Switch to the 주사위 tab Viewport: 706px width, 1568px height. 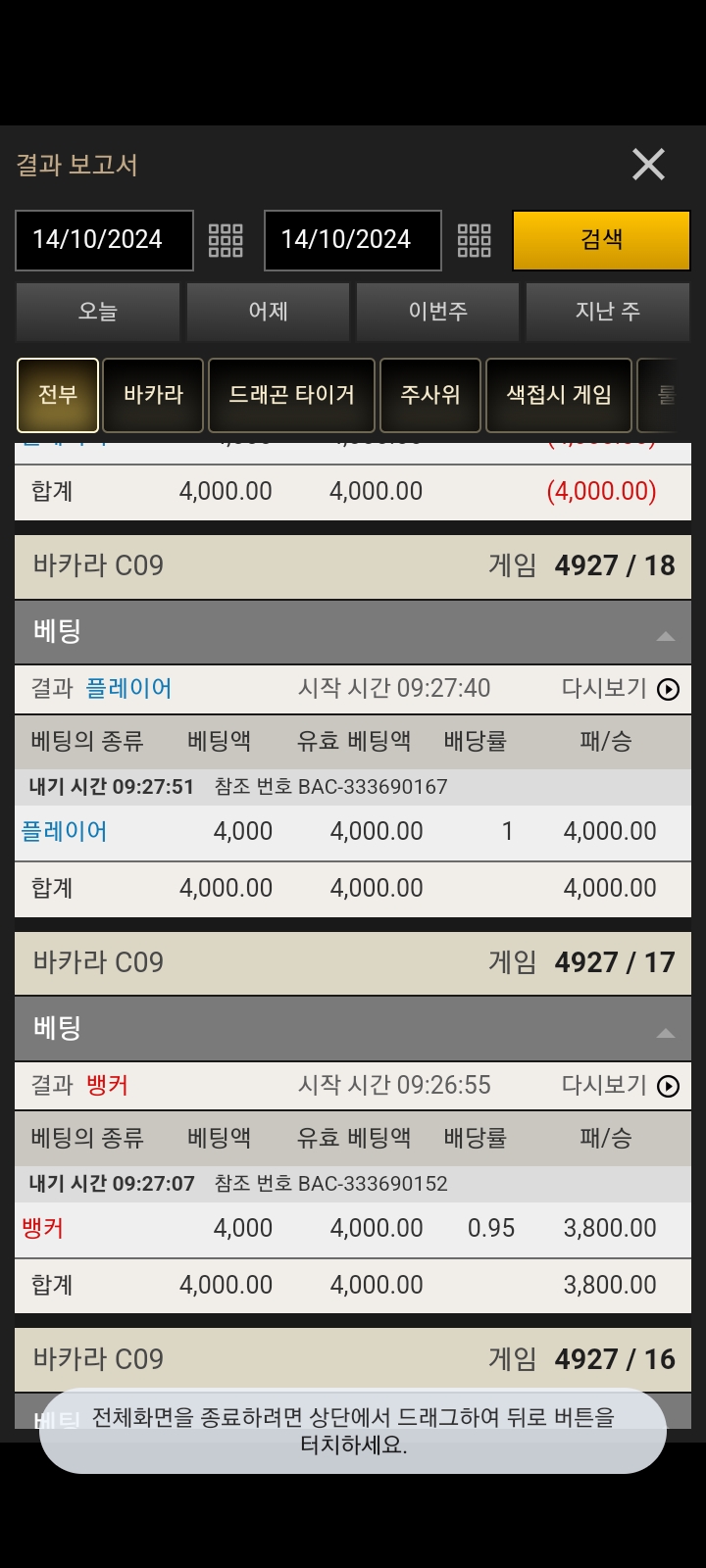(x=430, y=395)
